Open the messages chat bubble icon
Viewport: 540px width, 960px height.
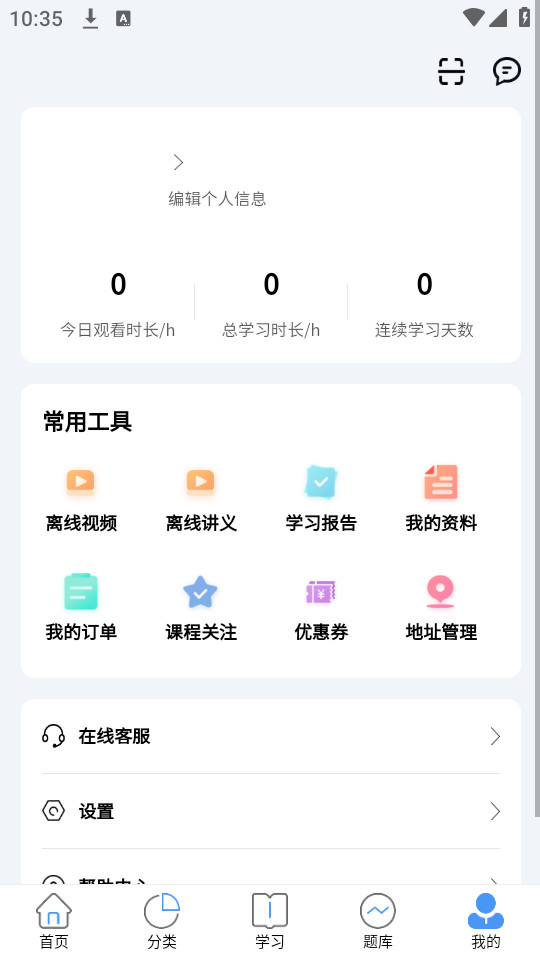[507, 71]
